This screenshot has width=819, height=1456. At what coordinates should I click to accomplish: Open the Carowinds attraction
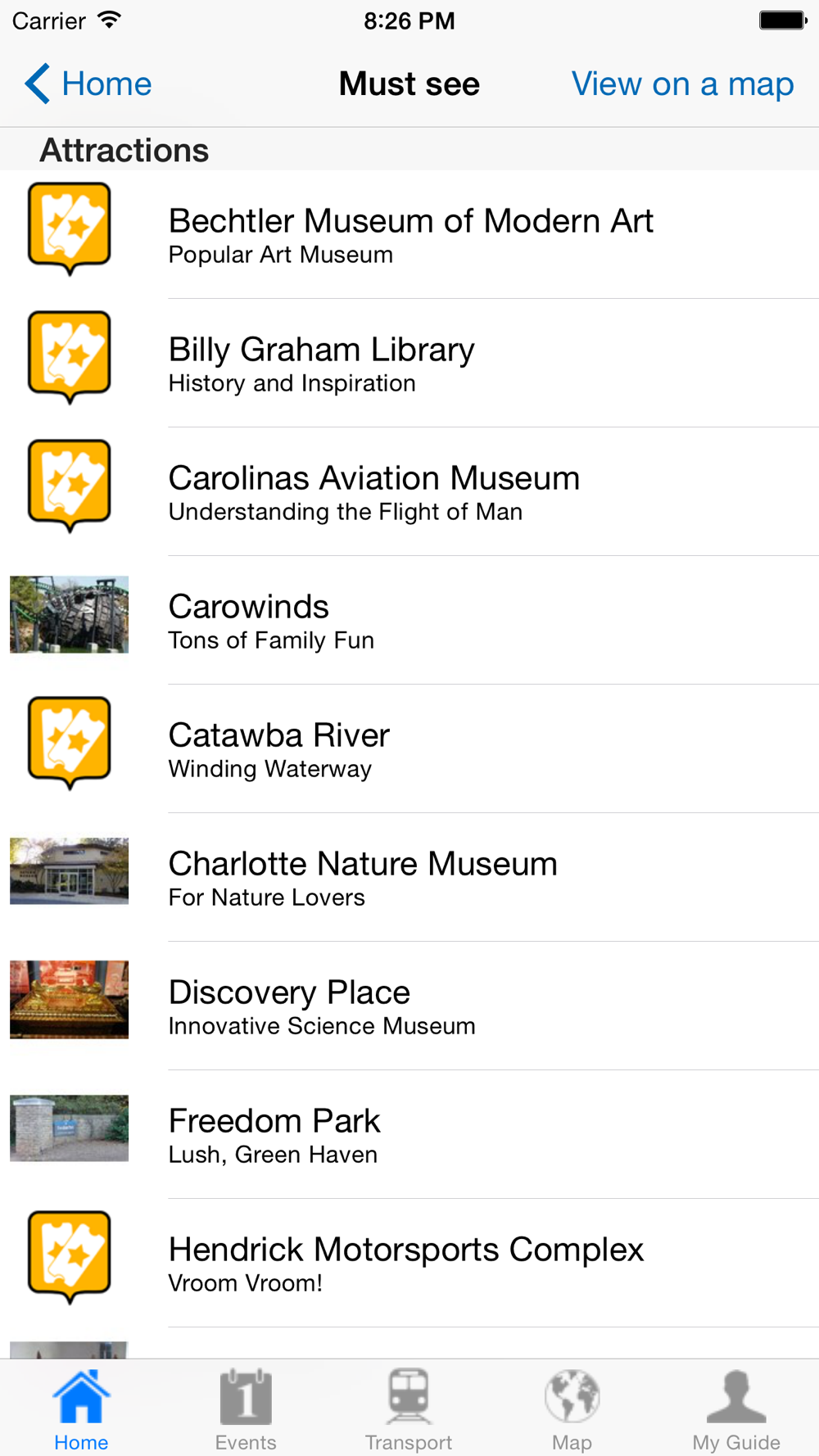(x=409, y=620)
